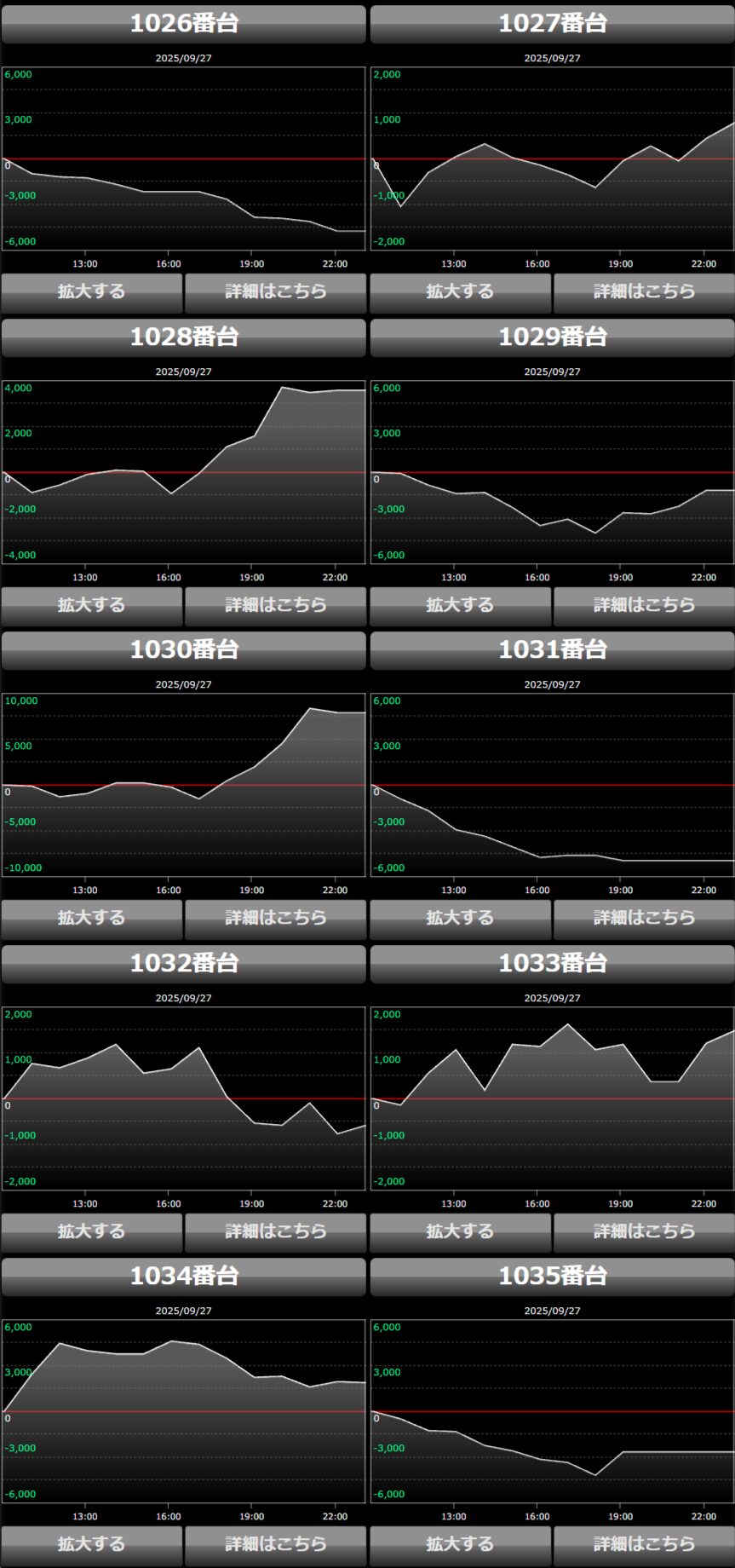735x1568 pixels.
Task: Enlarge the 1027番台 graph
Action: click(460, 291)
